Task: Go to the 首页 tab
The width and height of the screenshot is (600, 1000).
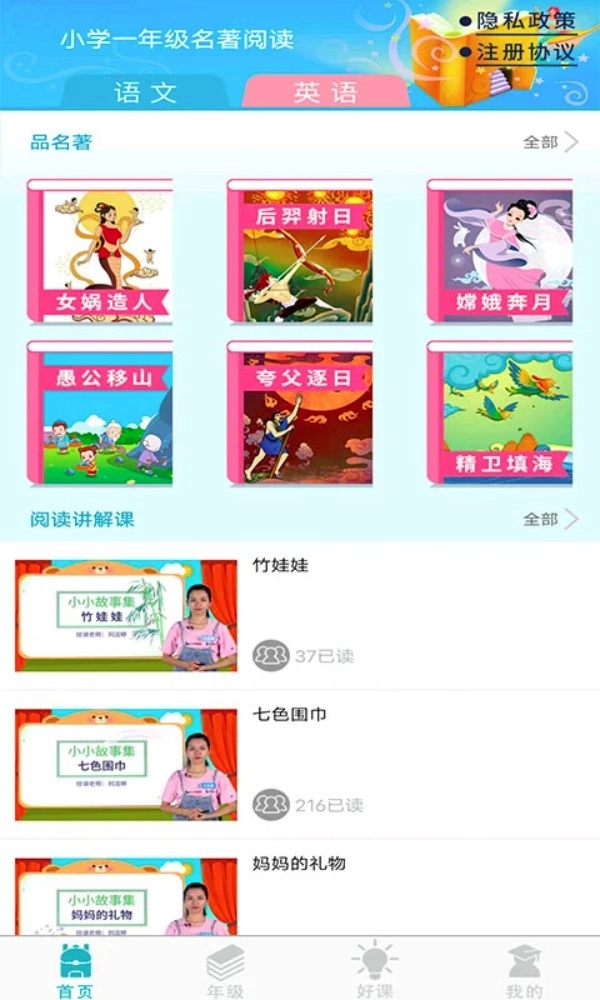Action: (x=75, y=970)
